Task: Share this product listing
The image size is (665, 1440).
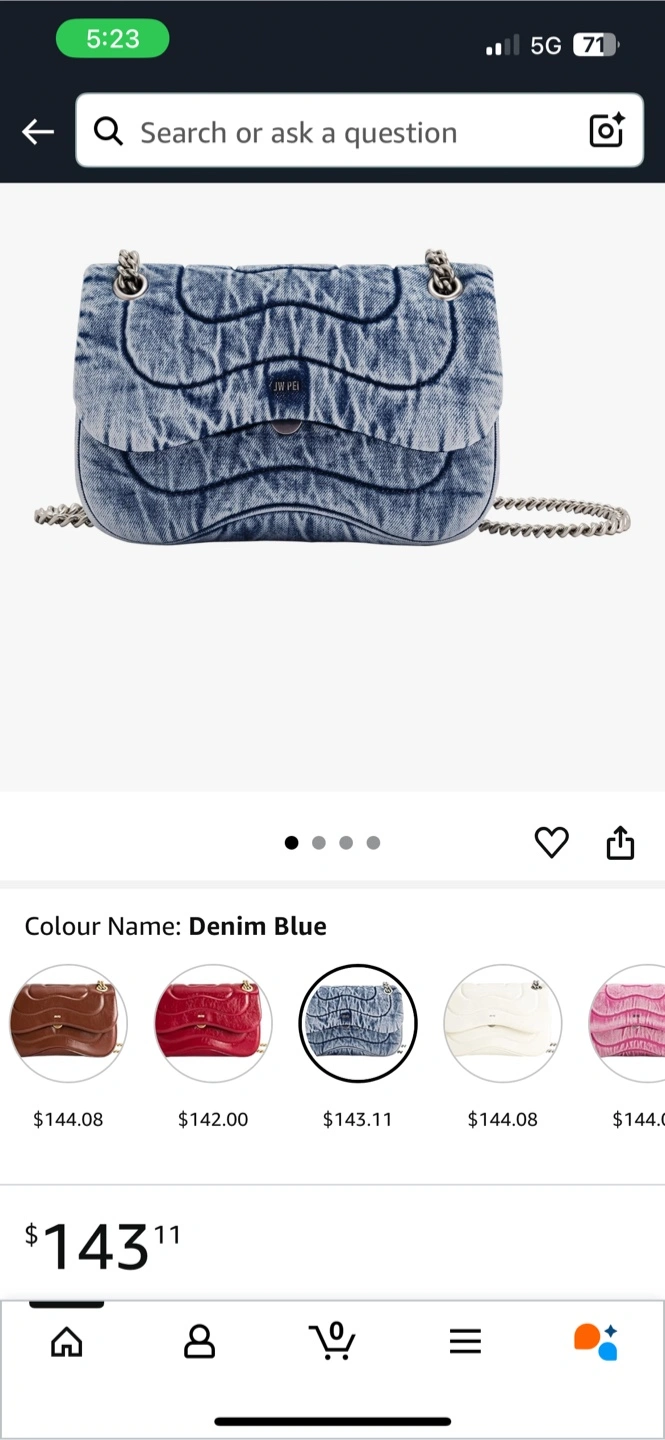Action: click(620, 843)
